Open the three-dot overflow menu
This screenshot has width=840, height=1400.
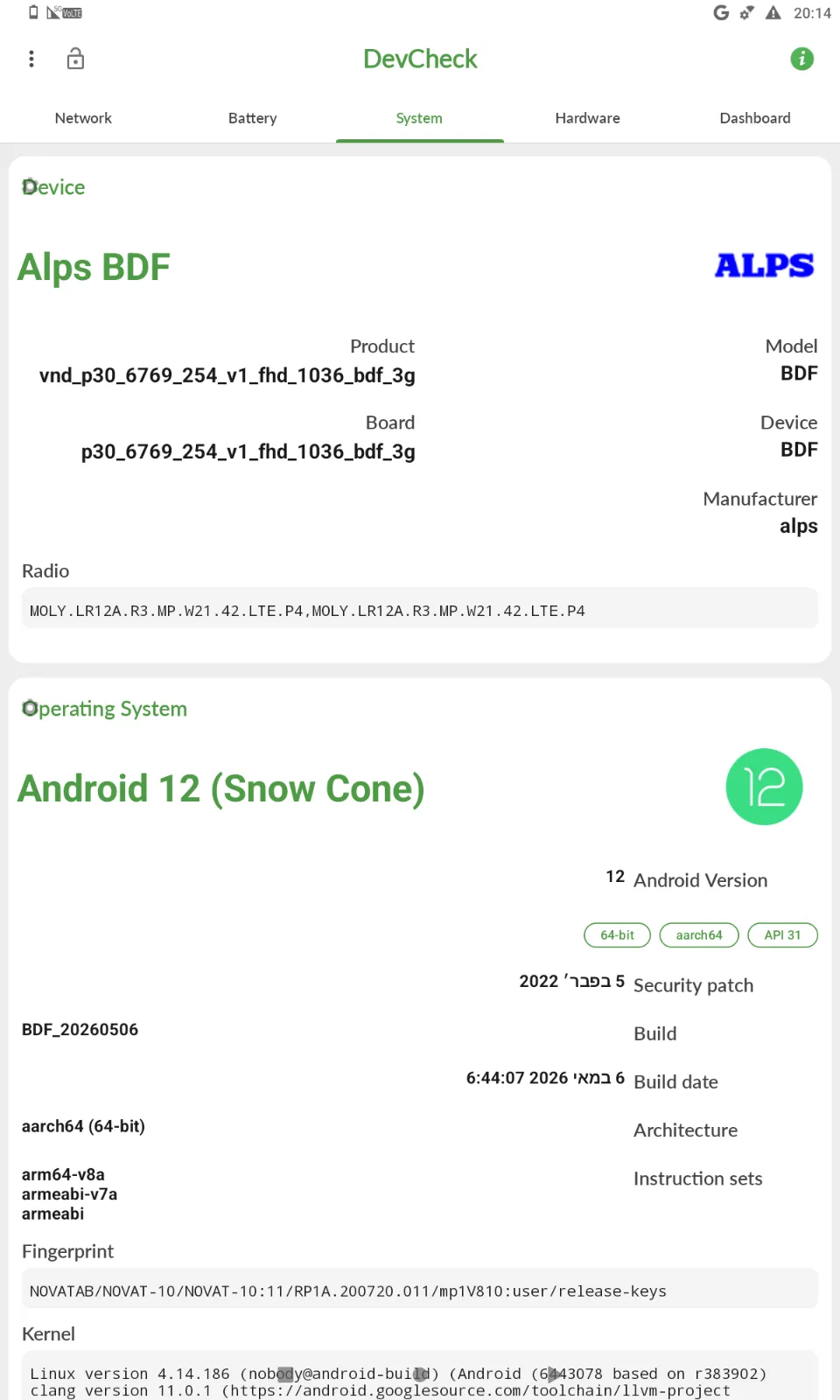click(31, 59)
